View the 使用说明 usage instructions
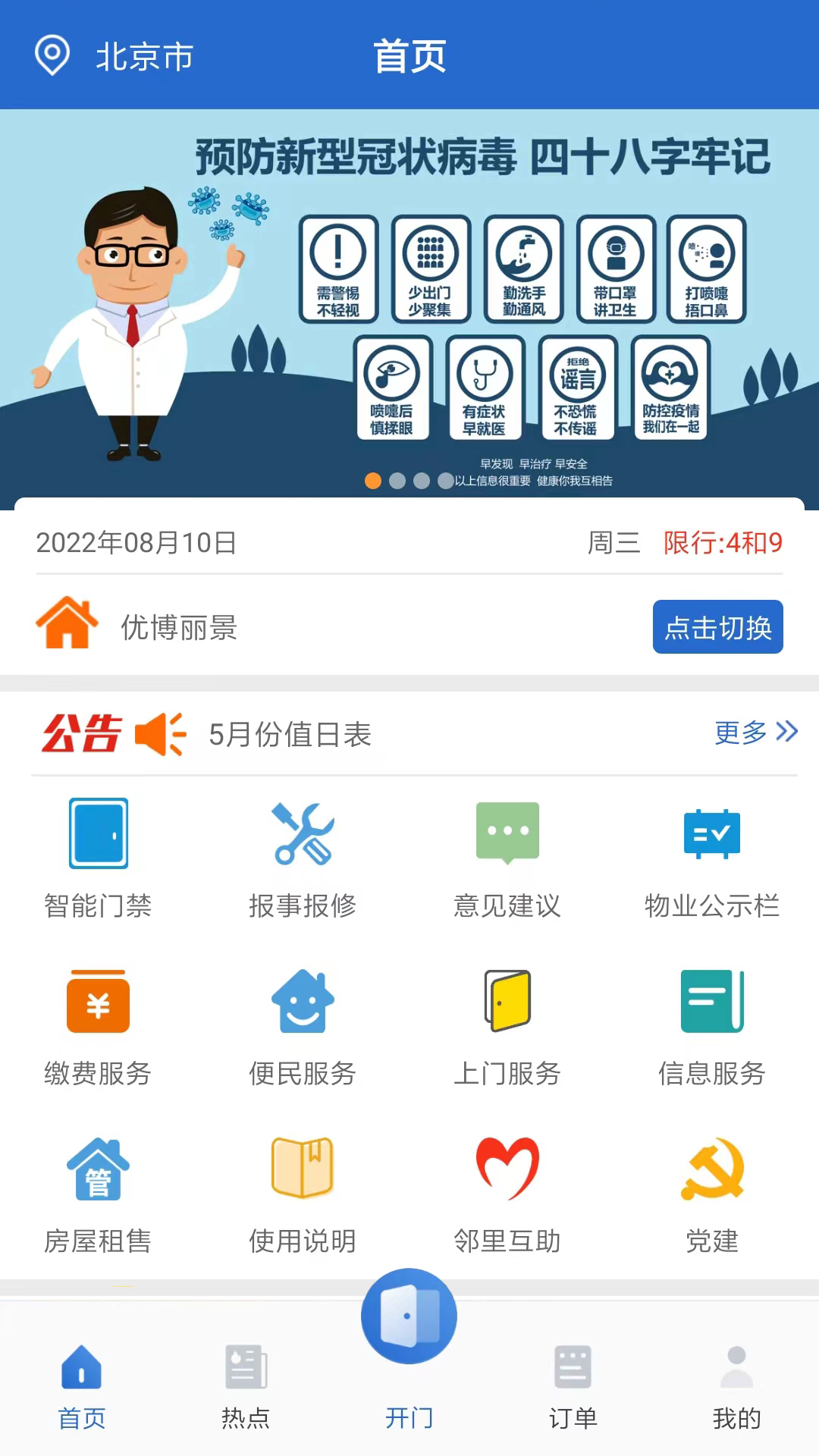The height and width of the screenshot is (1456, 819). pos(303,1191)
